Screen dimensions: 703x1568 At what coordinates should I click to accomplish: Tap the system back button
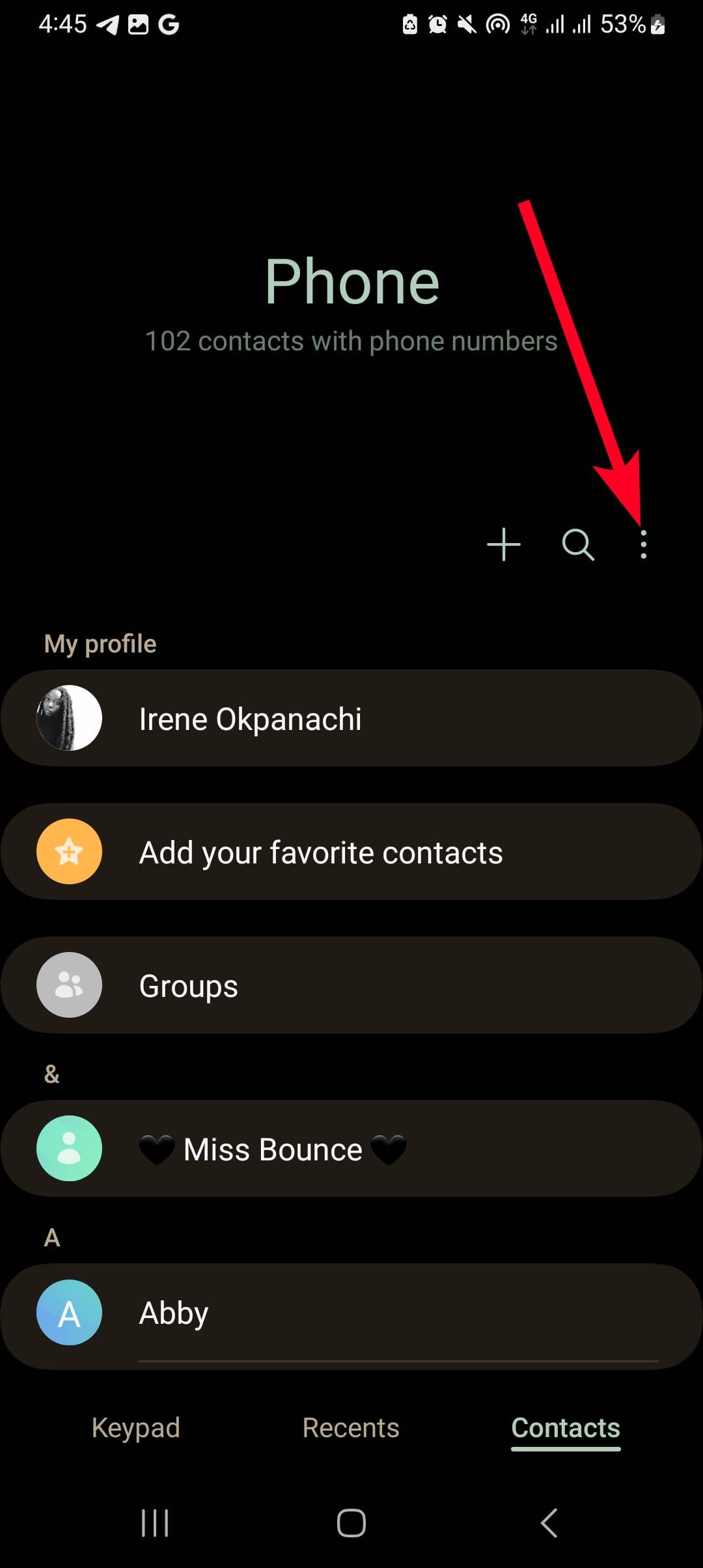549,1523
